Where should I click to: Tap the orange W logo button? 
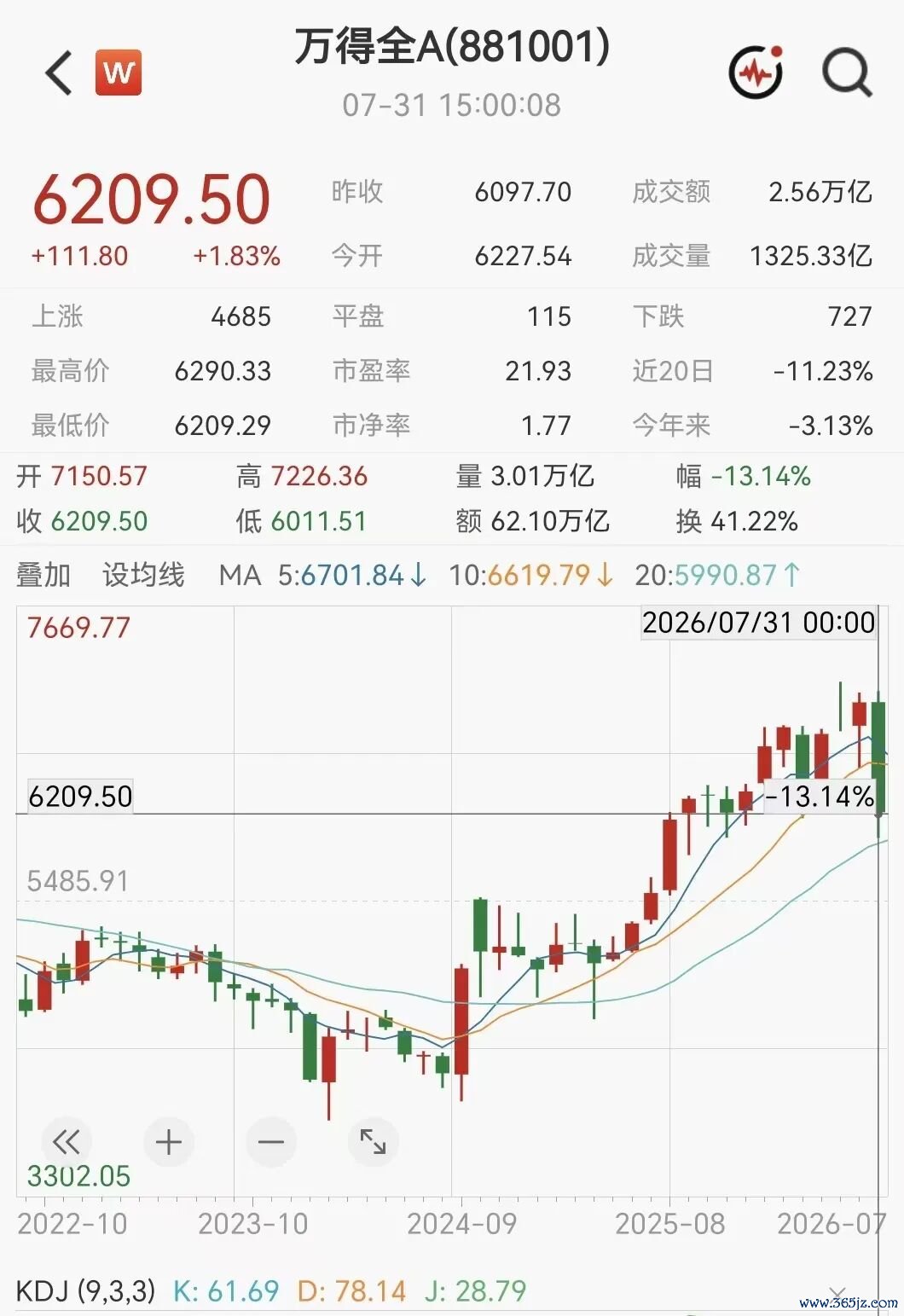click(118, 72)
